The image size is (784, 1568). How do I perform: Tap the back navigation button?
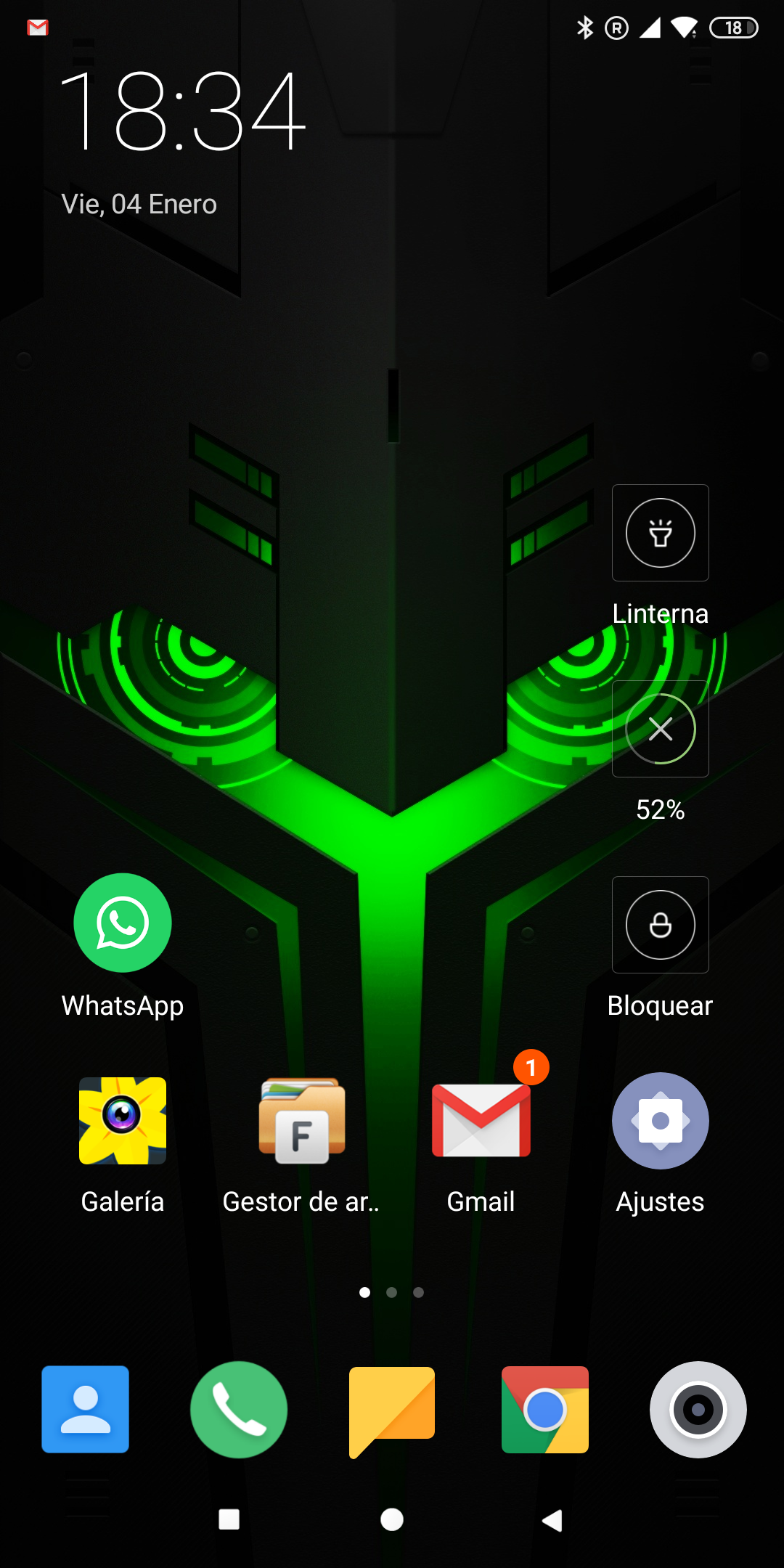552,1519
